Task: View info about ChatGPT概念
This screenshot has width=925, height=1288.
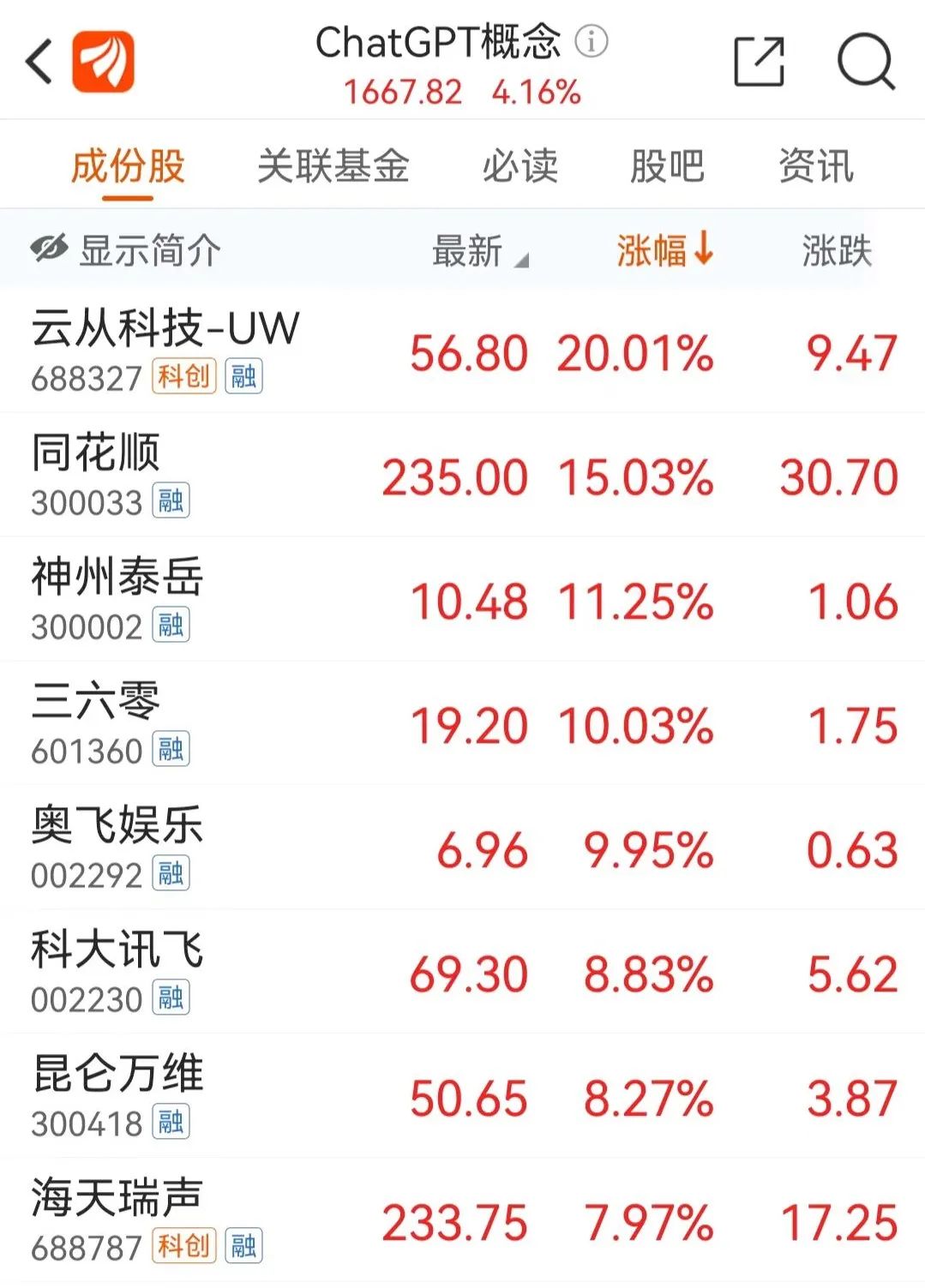Action: (591, 40)
